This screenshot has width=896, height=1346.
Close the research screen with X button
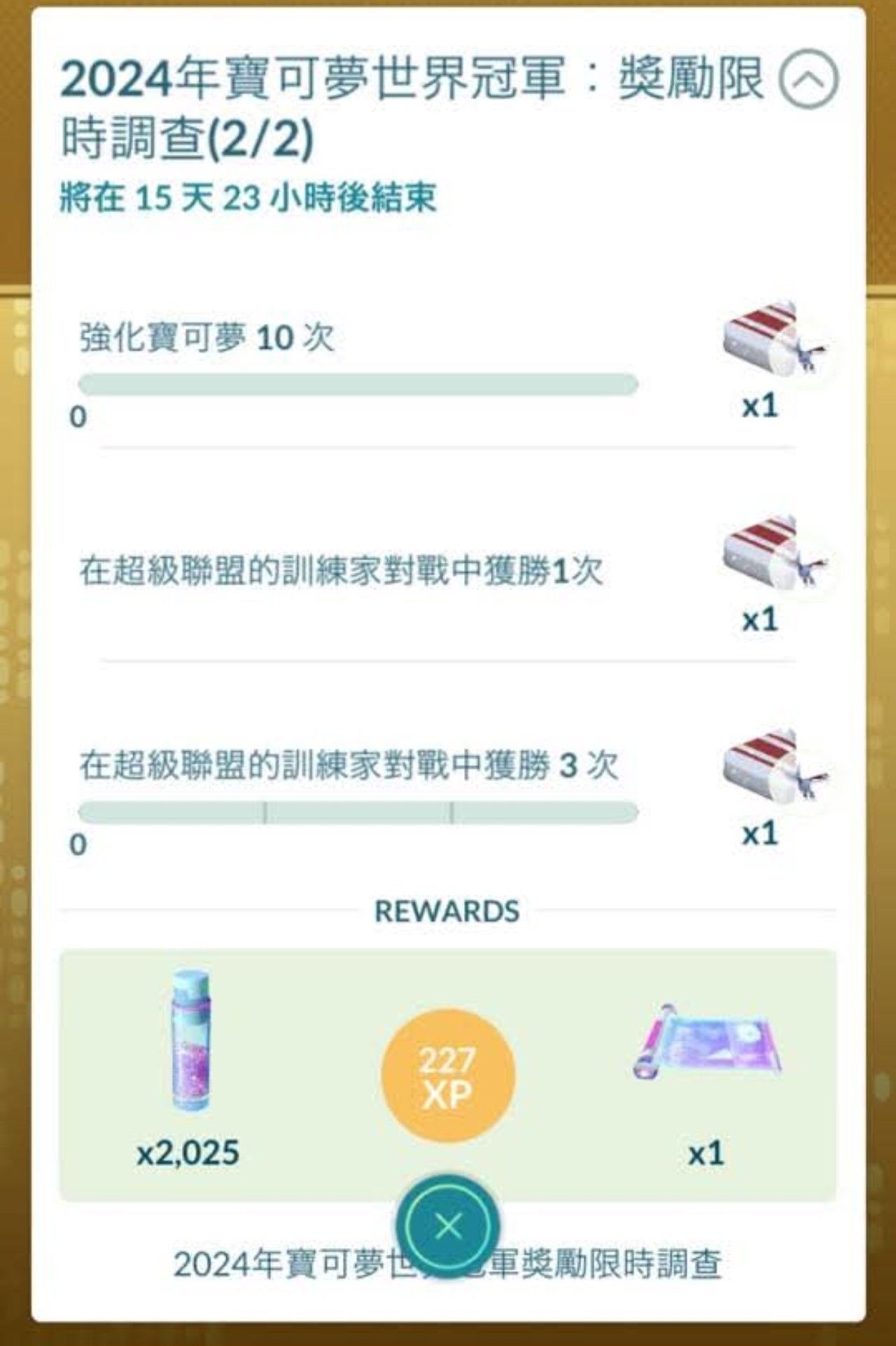(447, 1226)
